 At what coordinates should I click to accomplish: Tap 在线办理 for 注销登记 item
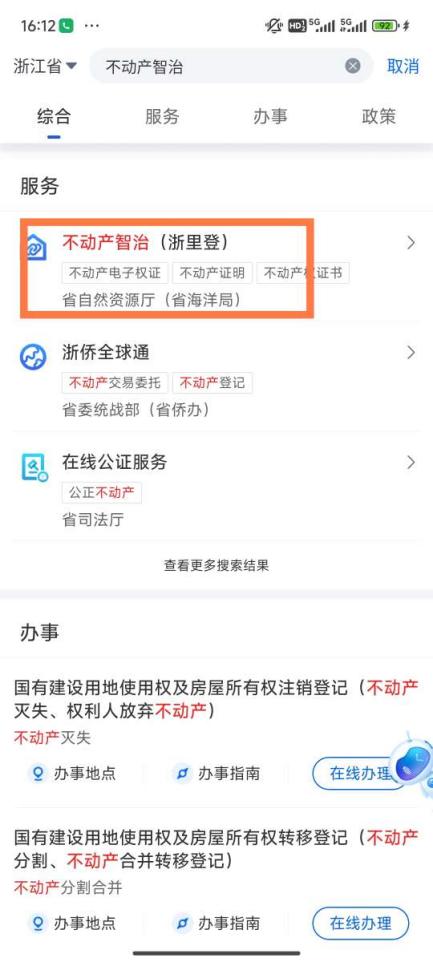pyautogui.click(x=361, y=773)
